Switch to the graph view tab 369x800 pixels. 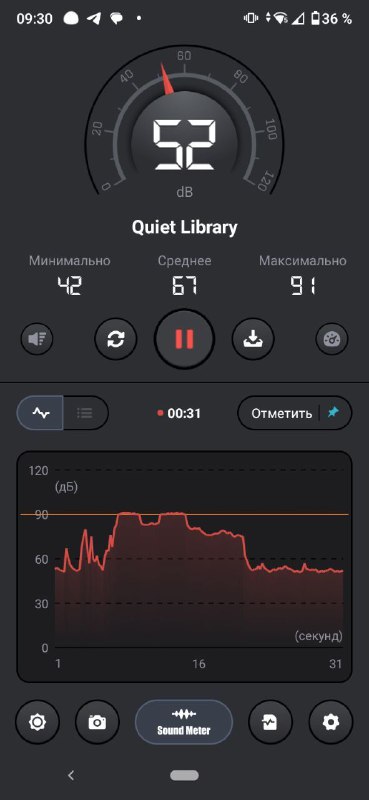click(x=40, y=413)
